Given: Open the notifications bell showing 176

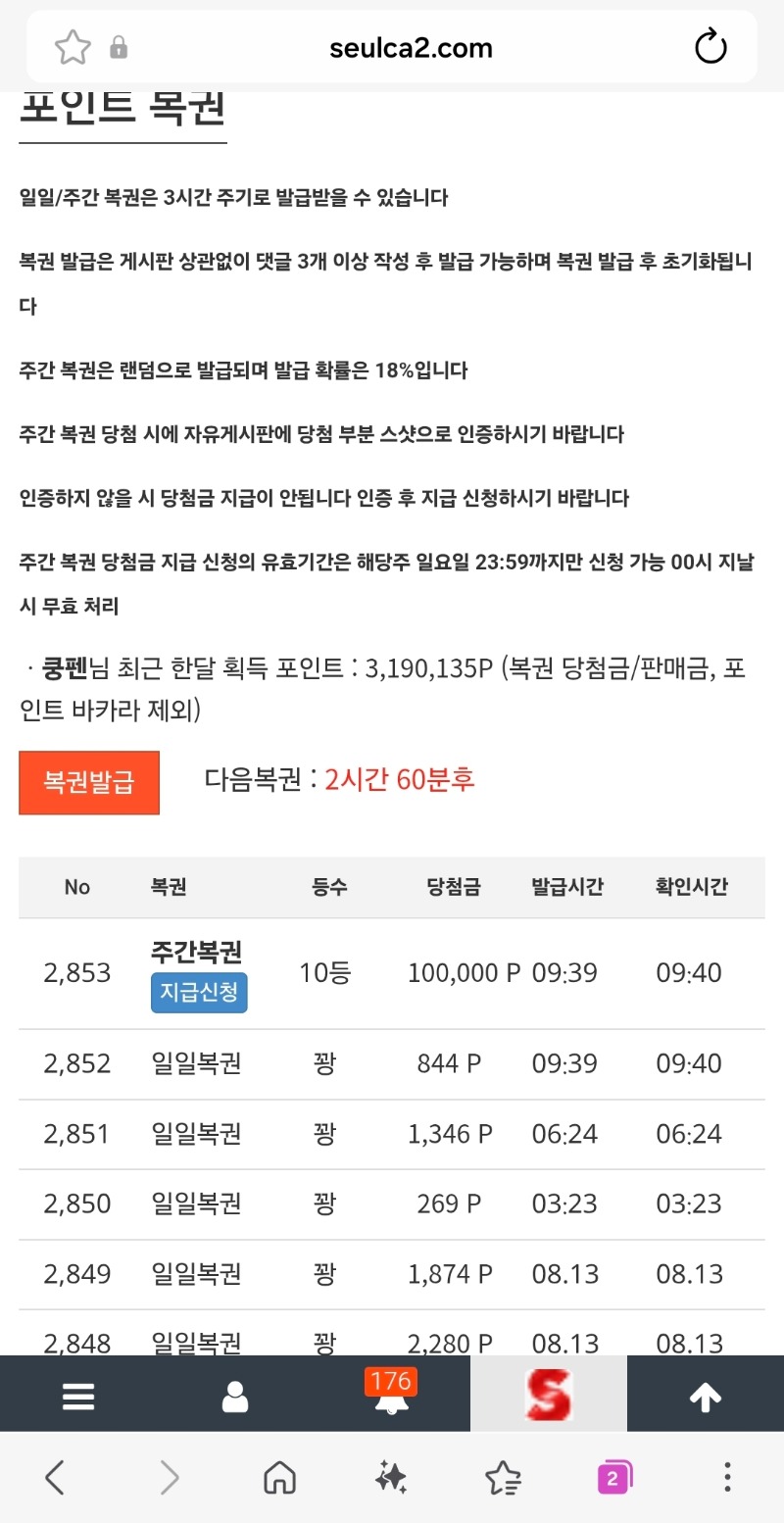Looking at the screenshot, I should coord(391,1393).
